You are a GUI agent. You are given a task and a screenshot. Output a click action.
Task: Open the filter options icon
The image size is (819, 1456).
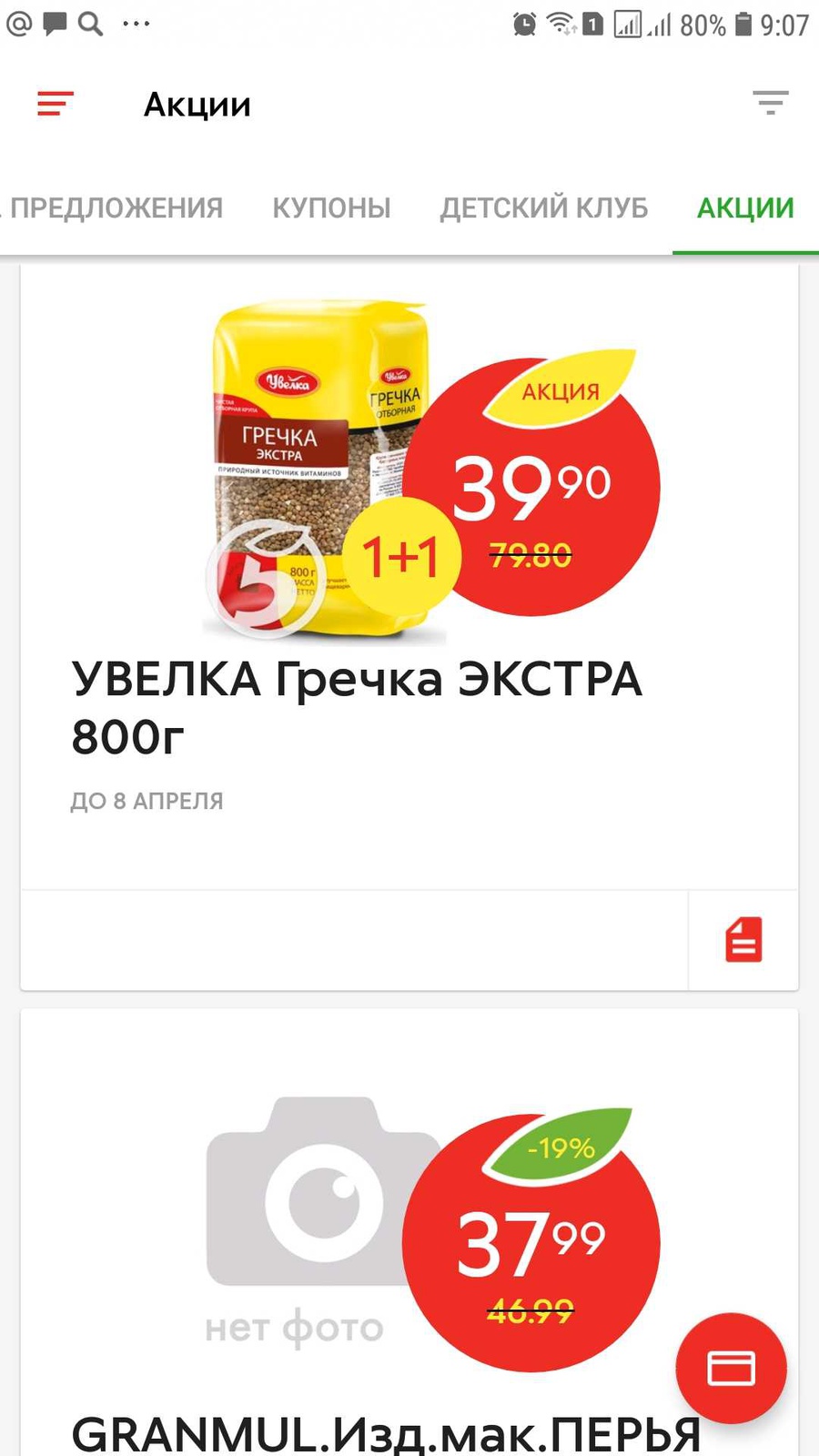coord(770,103)
